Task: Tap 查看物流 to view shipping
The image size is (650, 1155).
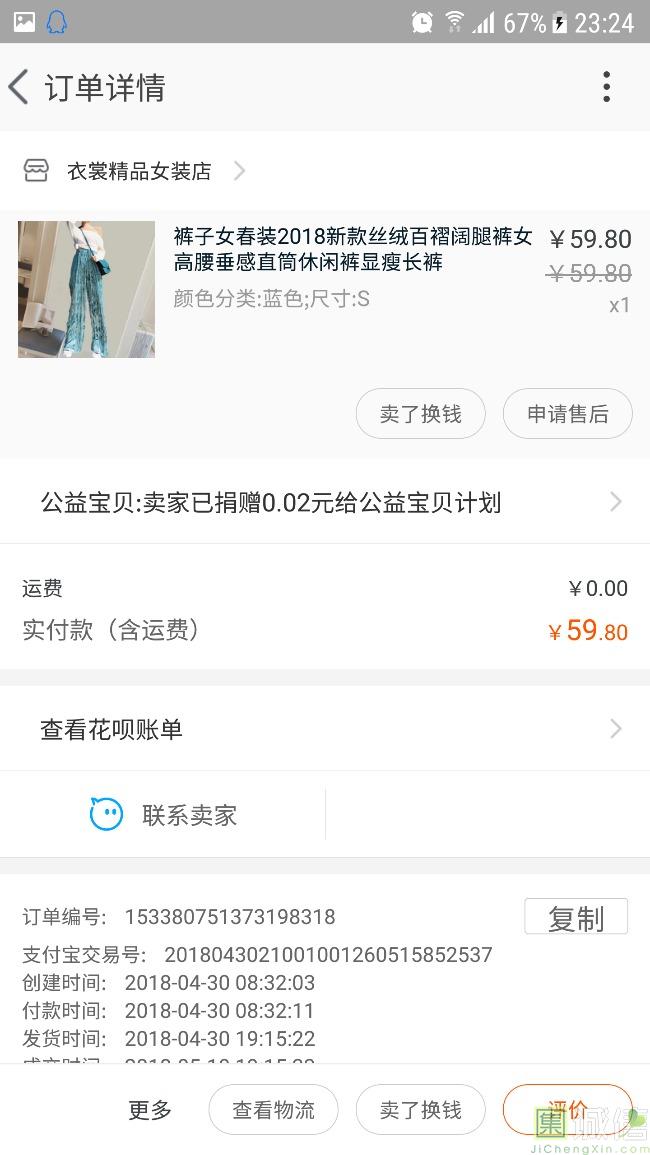Action: [x=273, y=1110]
